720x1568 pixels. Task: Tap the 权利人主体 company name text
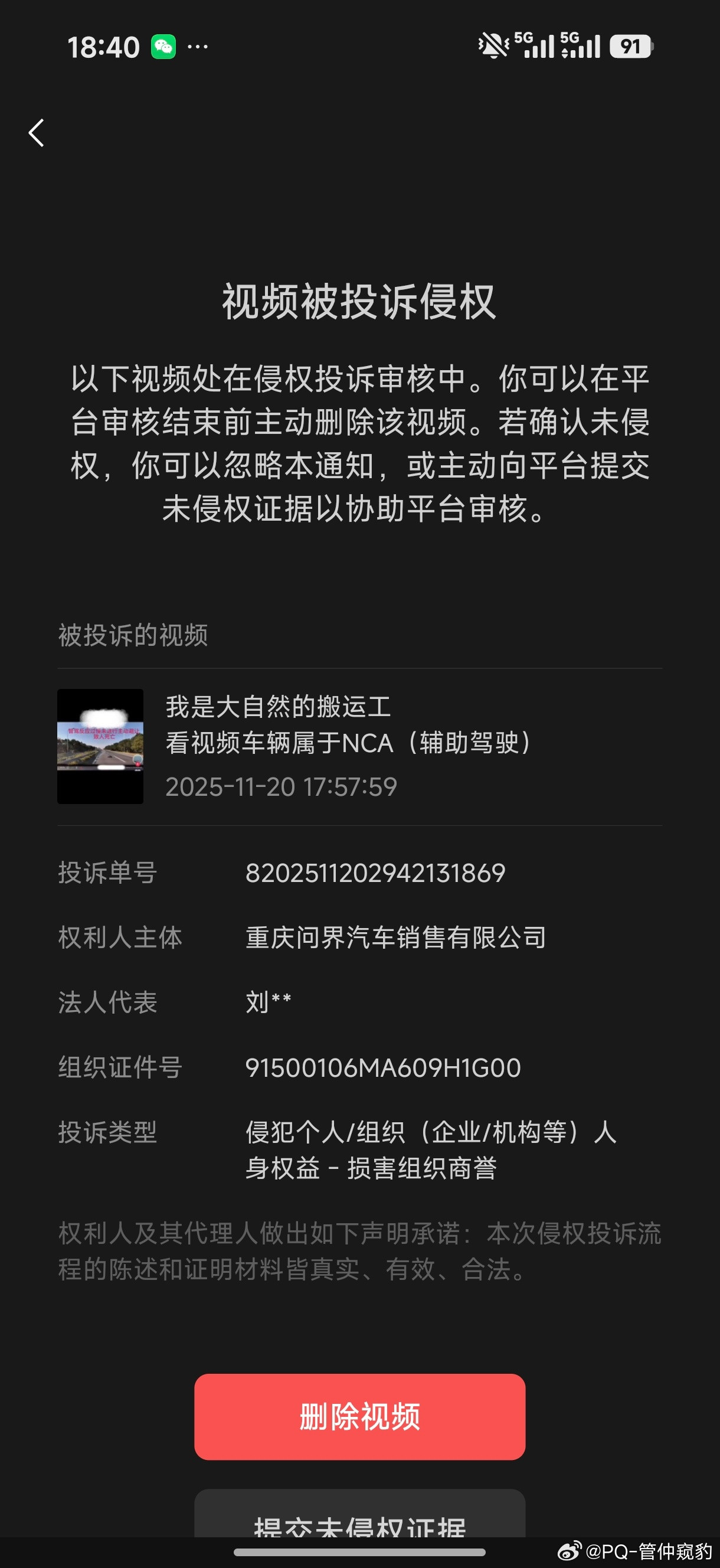click(x=395, y=937)
